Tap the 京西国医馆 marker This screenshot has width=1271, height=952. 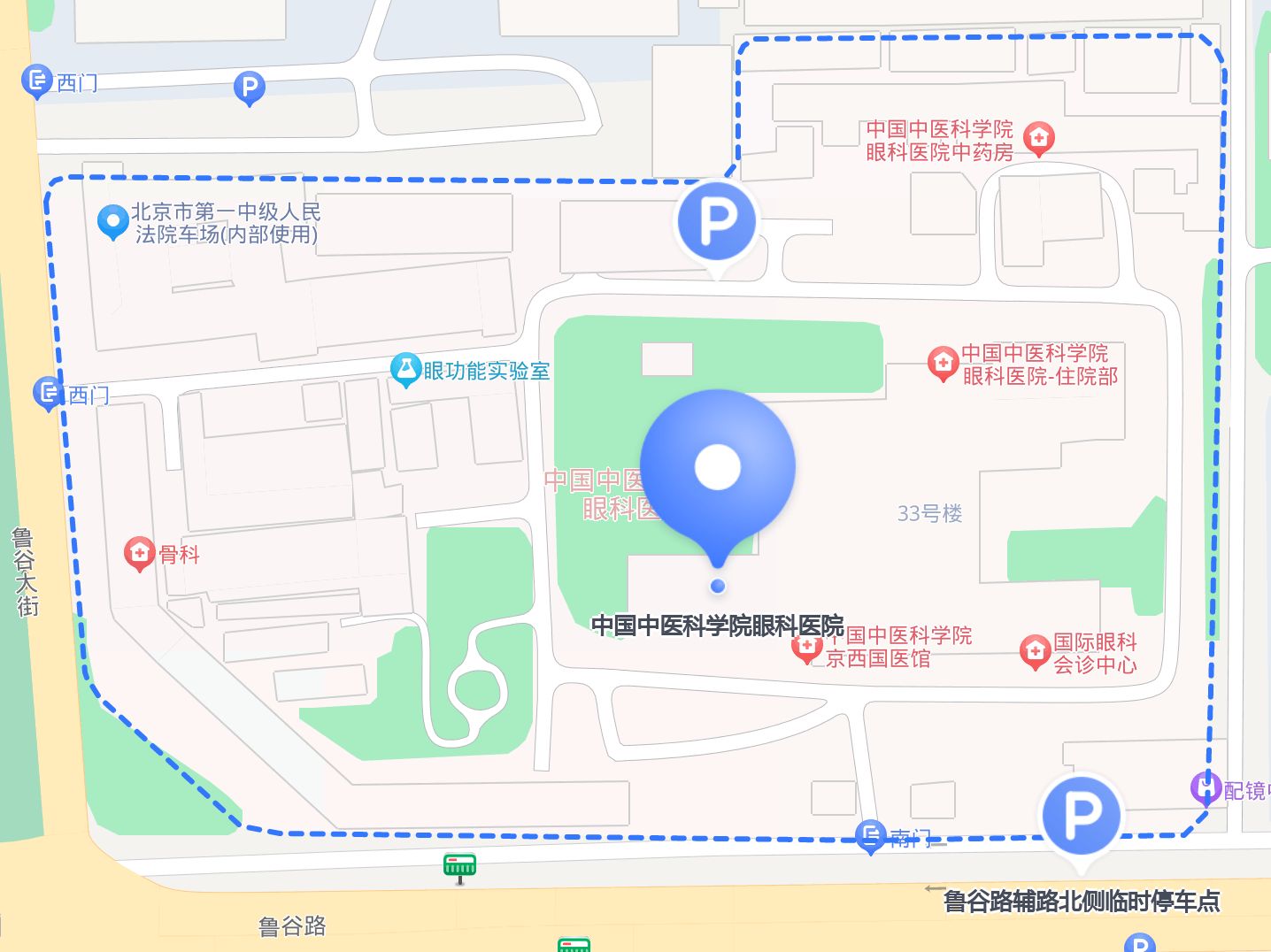click(805, 647)
